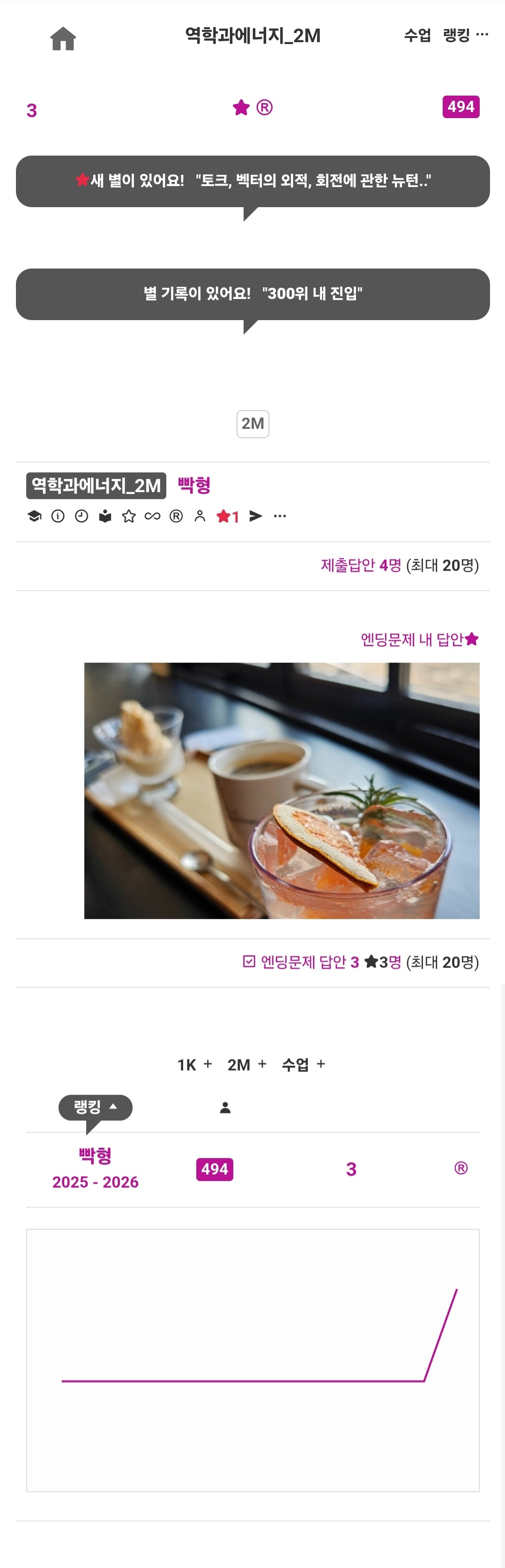Viewport: 505px width, 1568px height.
Task: Open the outlined star icon
Action: tap(128, 516)
